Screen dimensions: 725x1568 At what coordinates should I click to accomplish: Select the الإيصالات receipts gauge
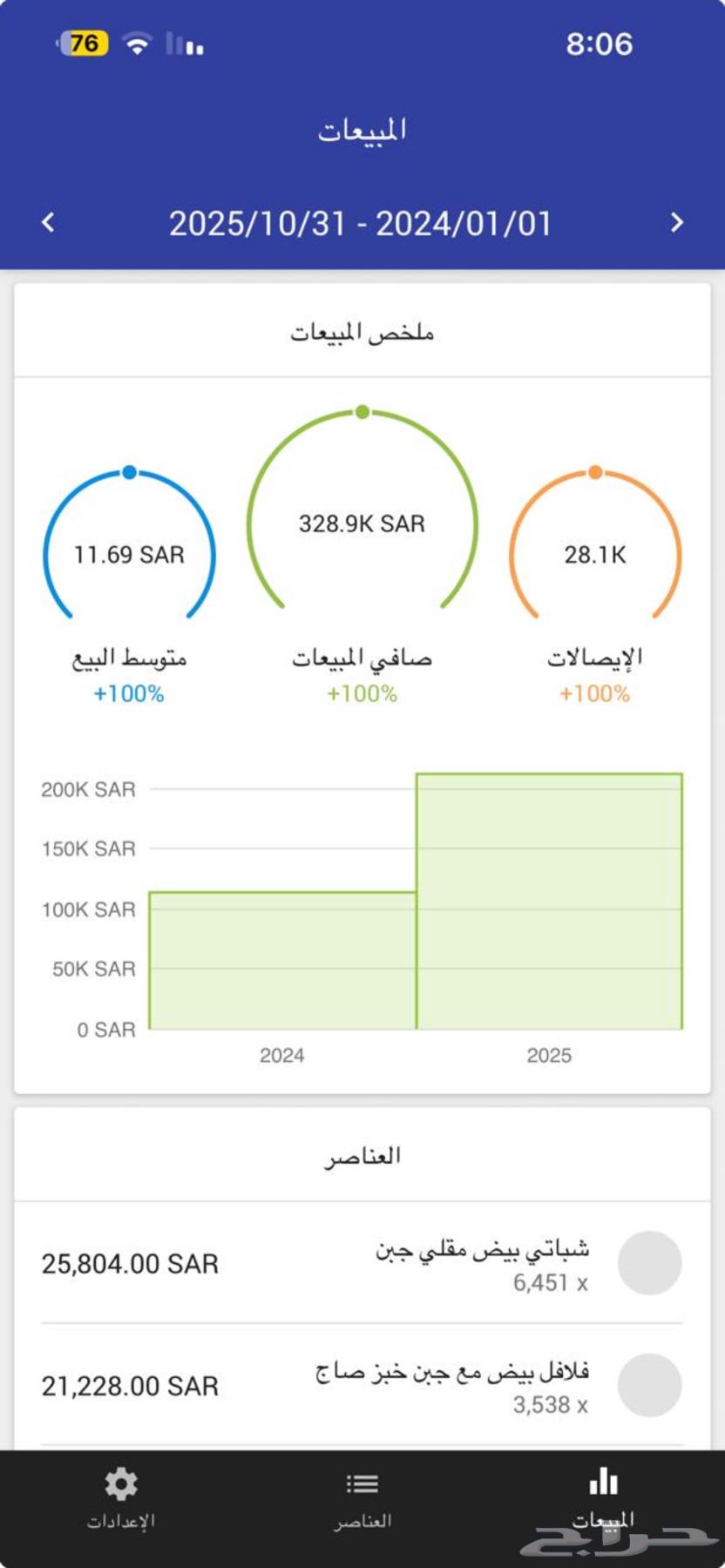tap(595, 554)
